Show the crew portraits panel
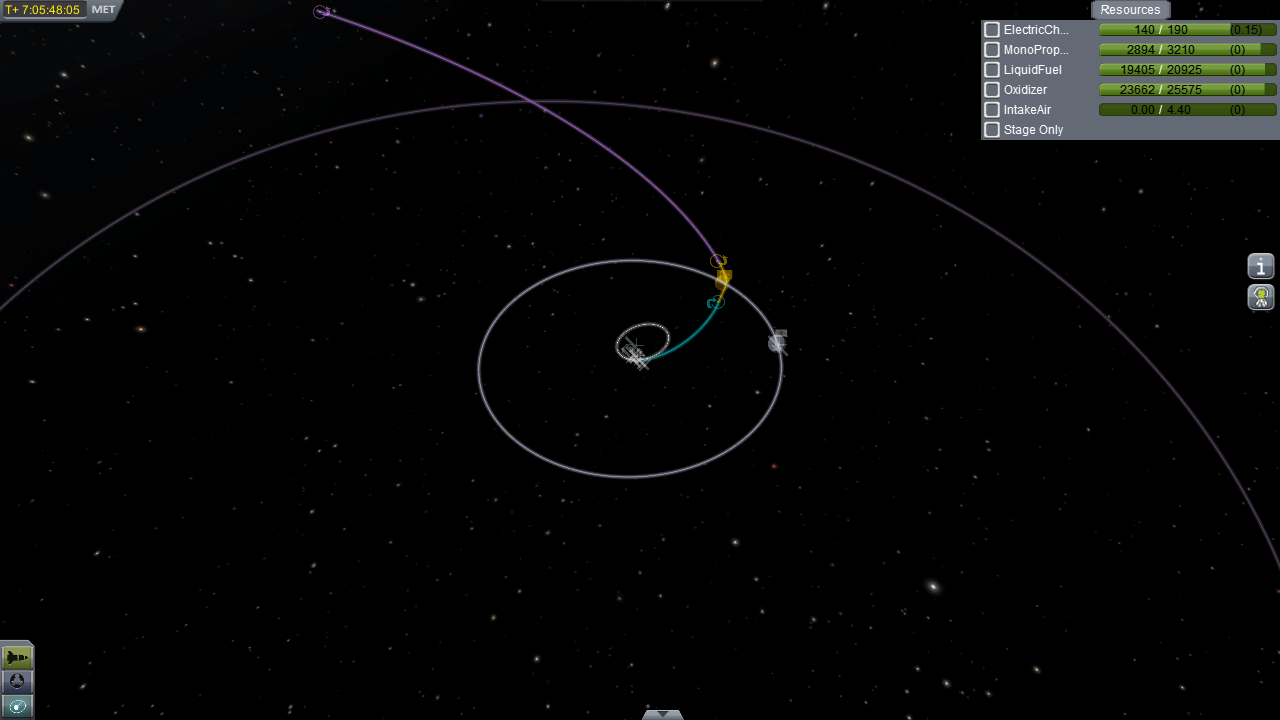Viewport: 1280px width, 720px height. 1261,297
